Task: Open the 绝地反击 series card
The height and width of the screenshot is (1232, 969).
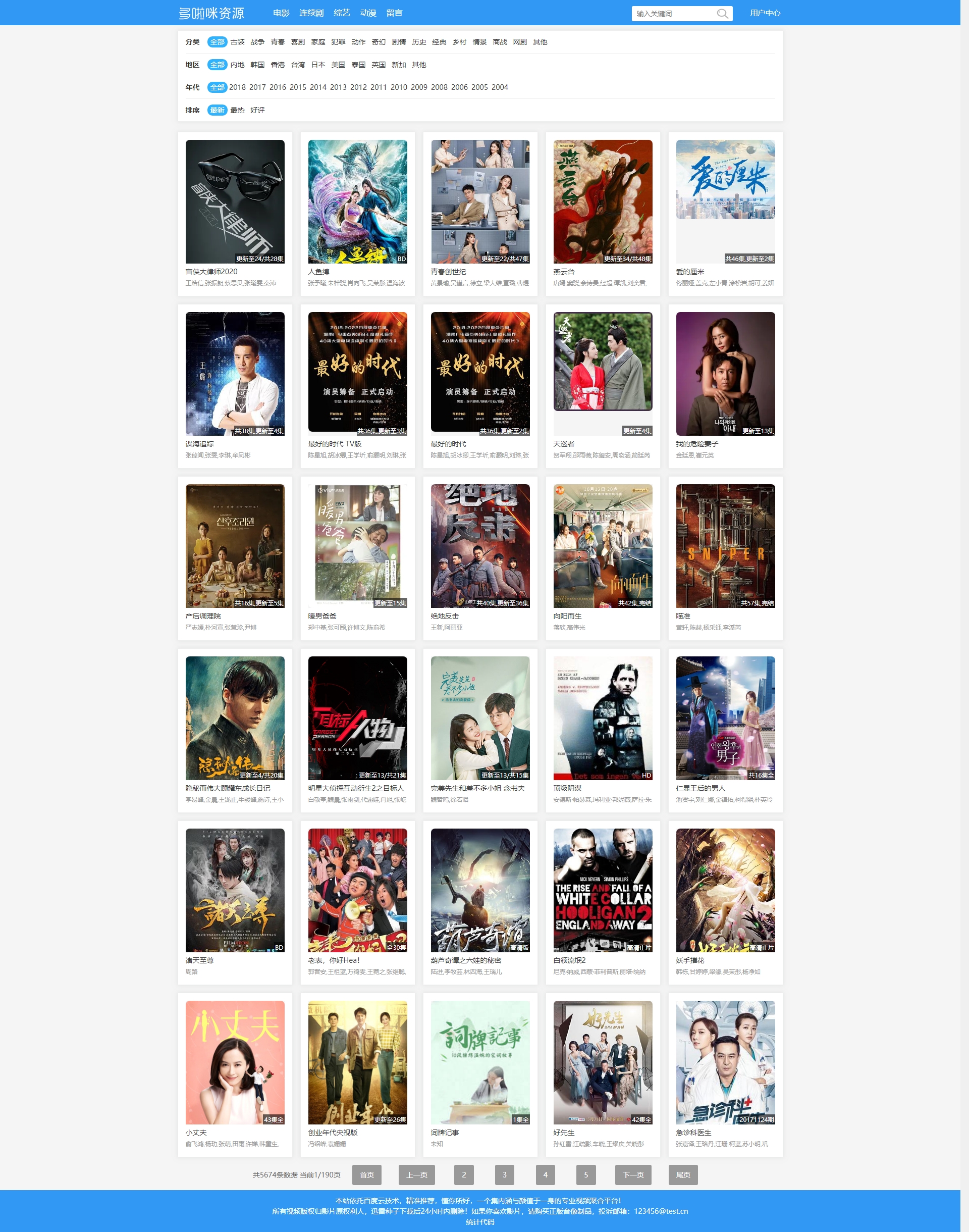Action: point(480,546)
